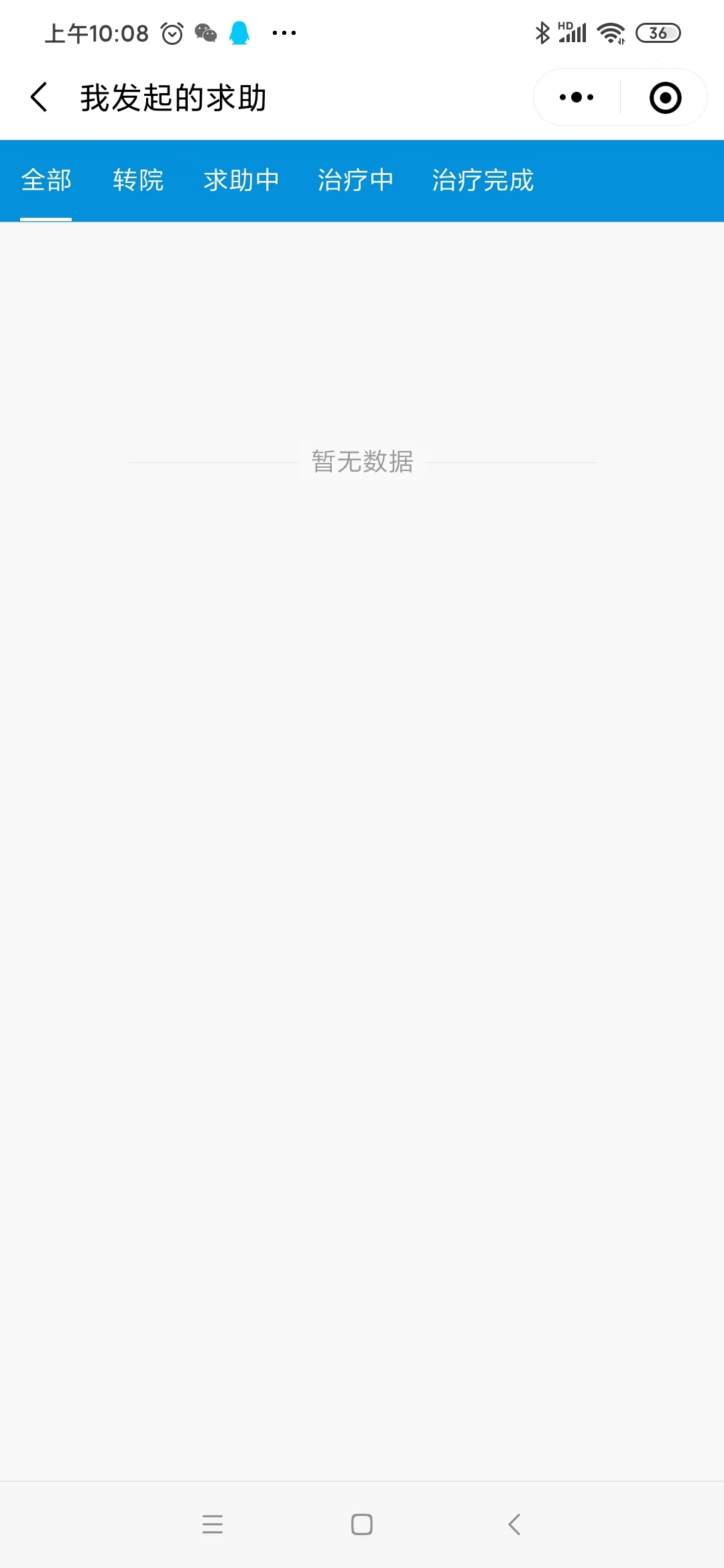724x1568 pixels.
Task: Select the 全部 tab
Action: coord(46,180)
